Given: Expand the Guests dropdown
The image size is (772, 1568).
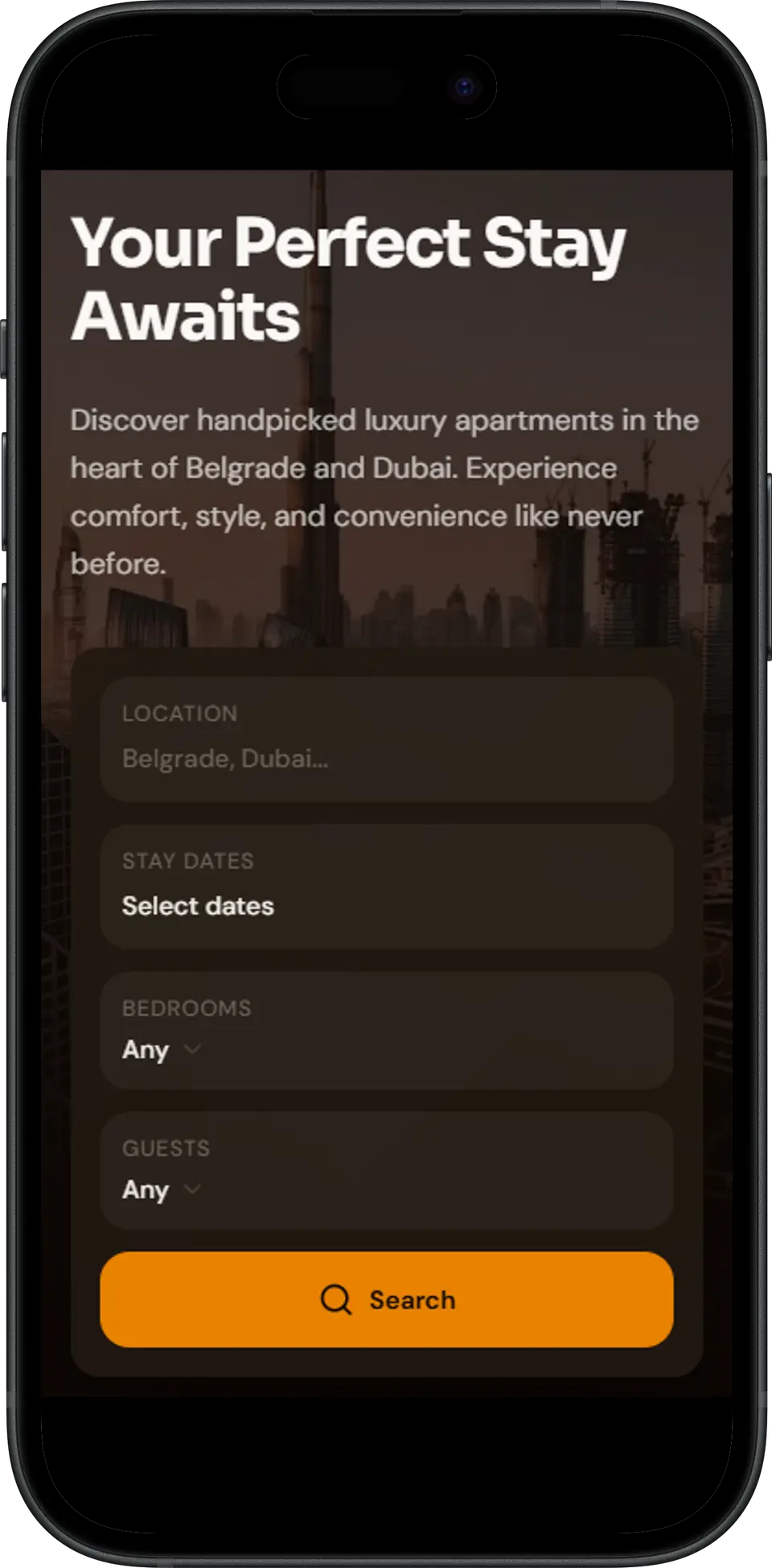Looking at the screenshot, I should (x=161, y=1189).
